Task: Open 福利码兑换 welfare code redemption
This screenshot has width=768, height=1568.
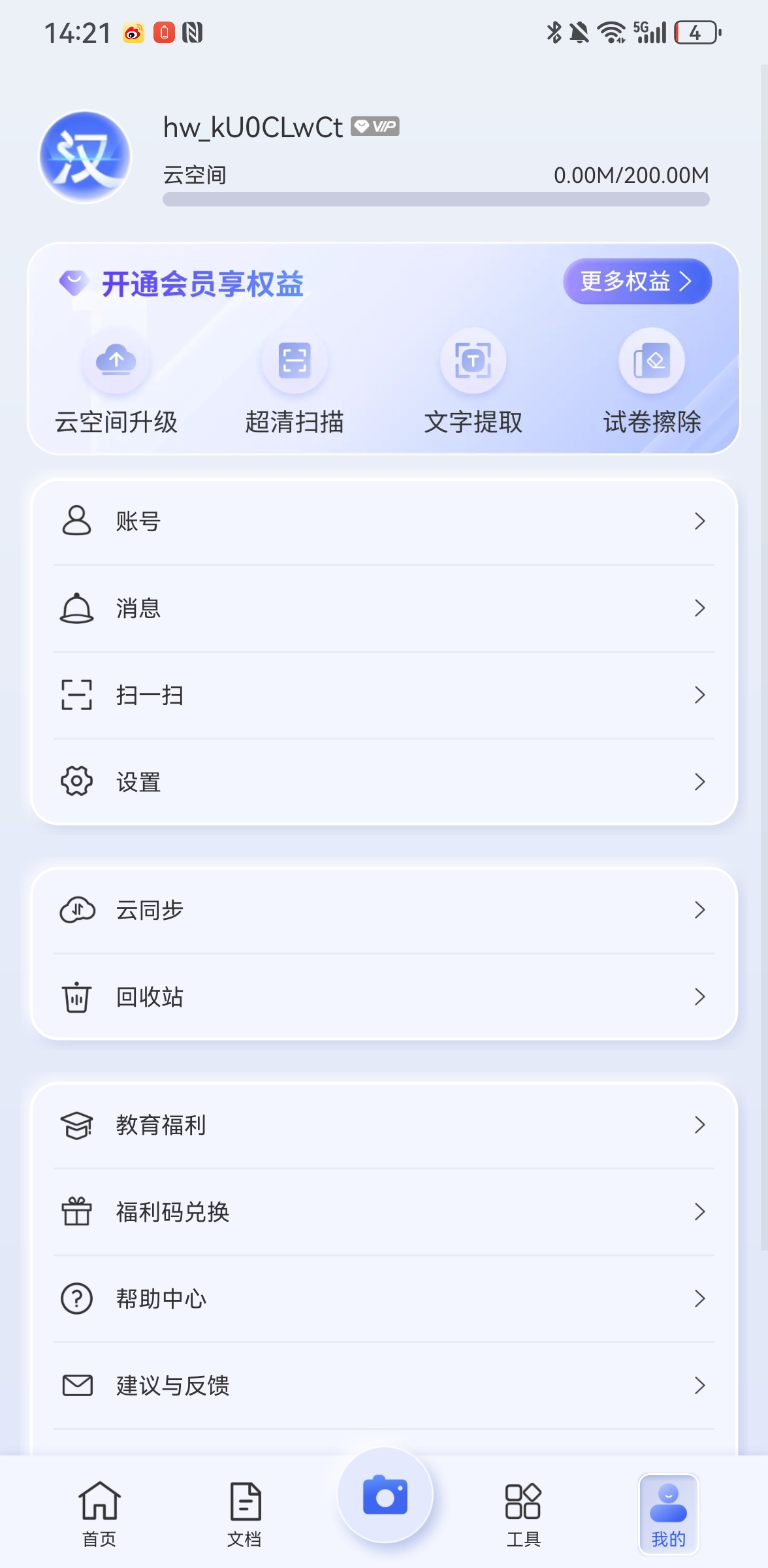Action: point(384,1211)
